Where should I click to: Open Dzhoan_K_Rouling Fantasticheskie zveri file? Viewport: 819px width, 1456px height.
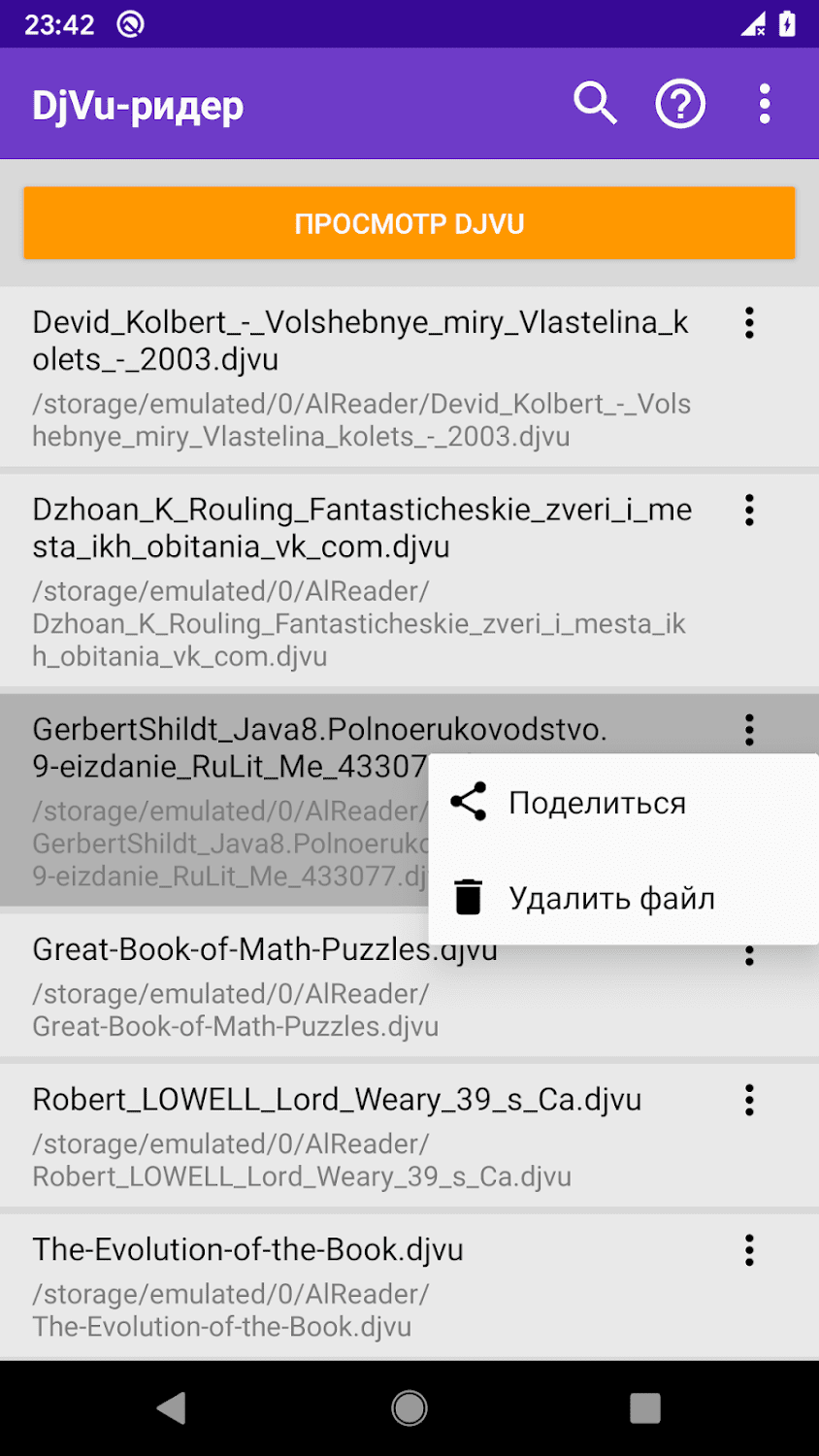pos(359,580)
